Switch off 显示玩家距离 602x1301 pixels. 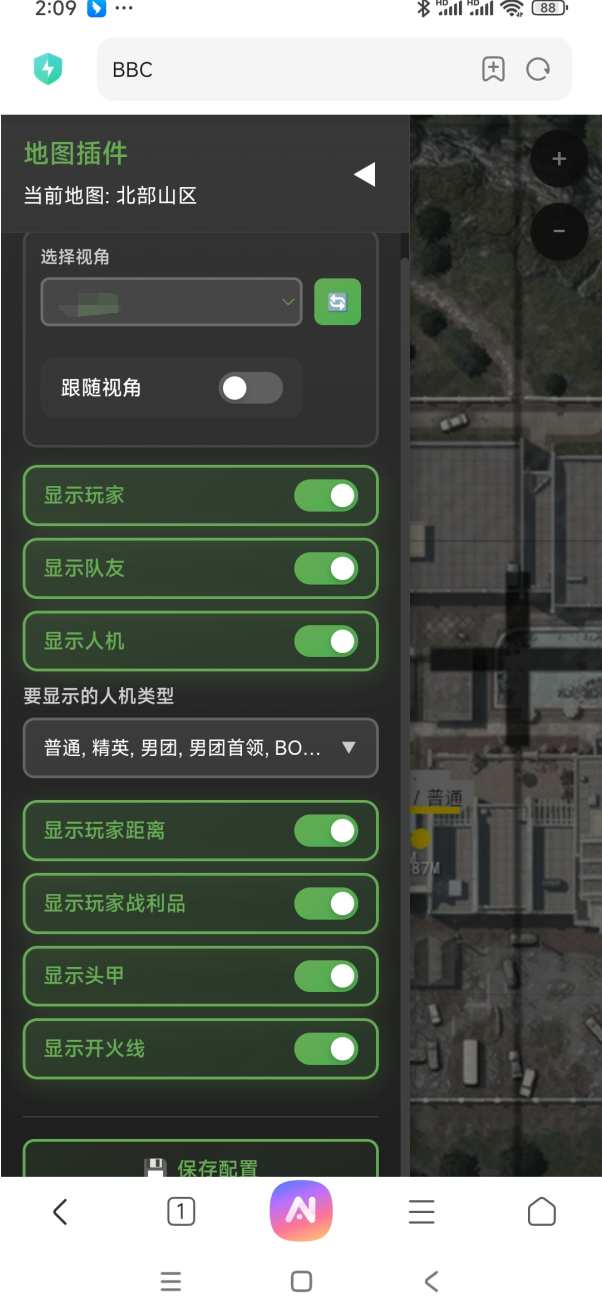(326, 830)
